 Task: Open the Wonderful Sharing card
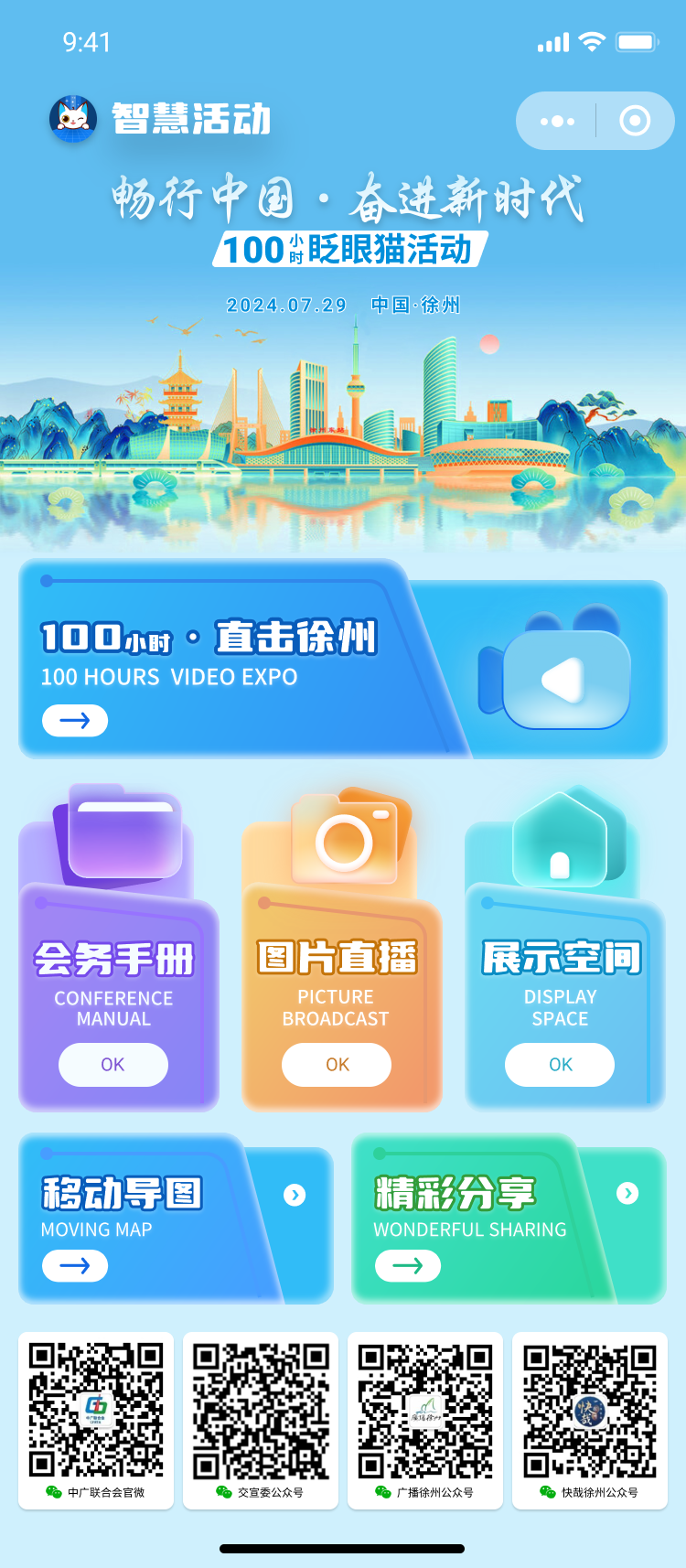coord(408,1266)
